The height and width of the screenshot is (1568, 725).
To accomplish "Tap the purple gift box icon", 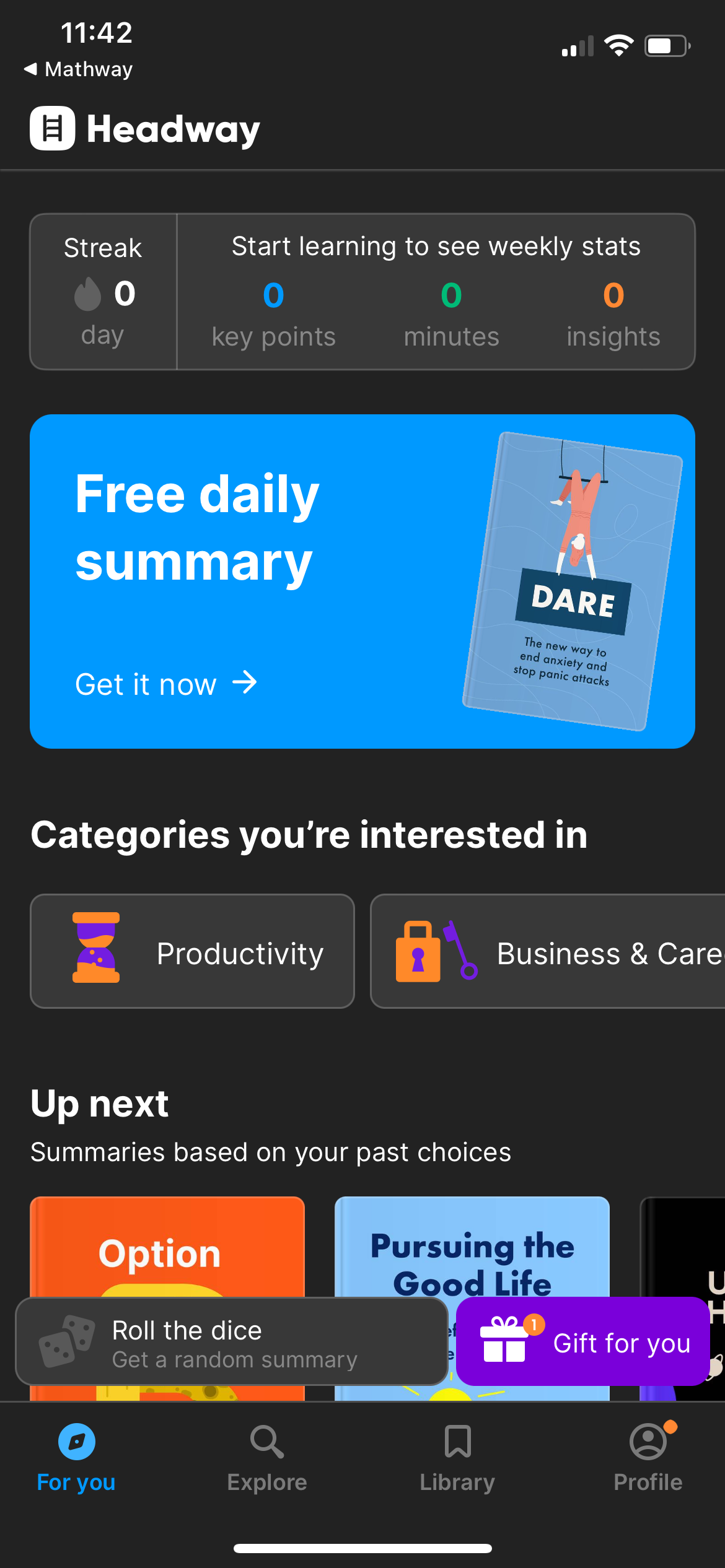I will click(x=504, y=1341).
